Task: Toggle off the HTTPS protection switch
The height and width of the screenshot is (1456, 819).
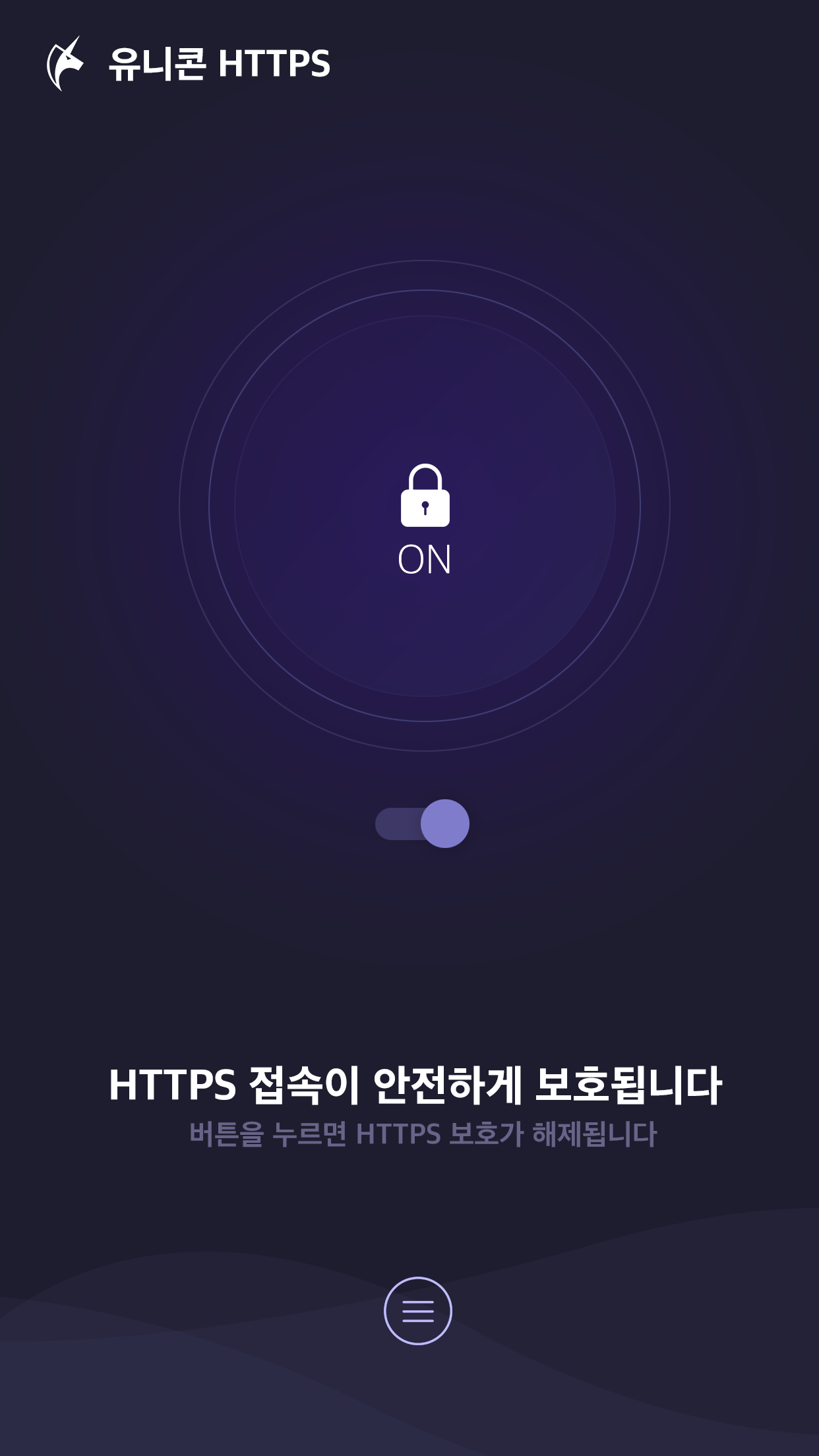Action: click(422, 824)
